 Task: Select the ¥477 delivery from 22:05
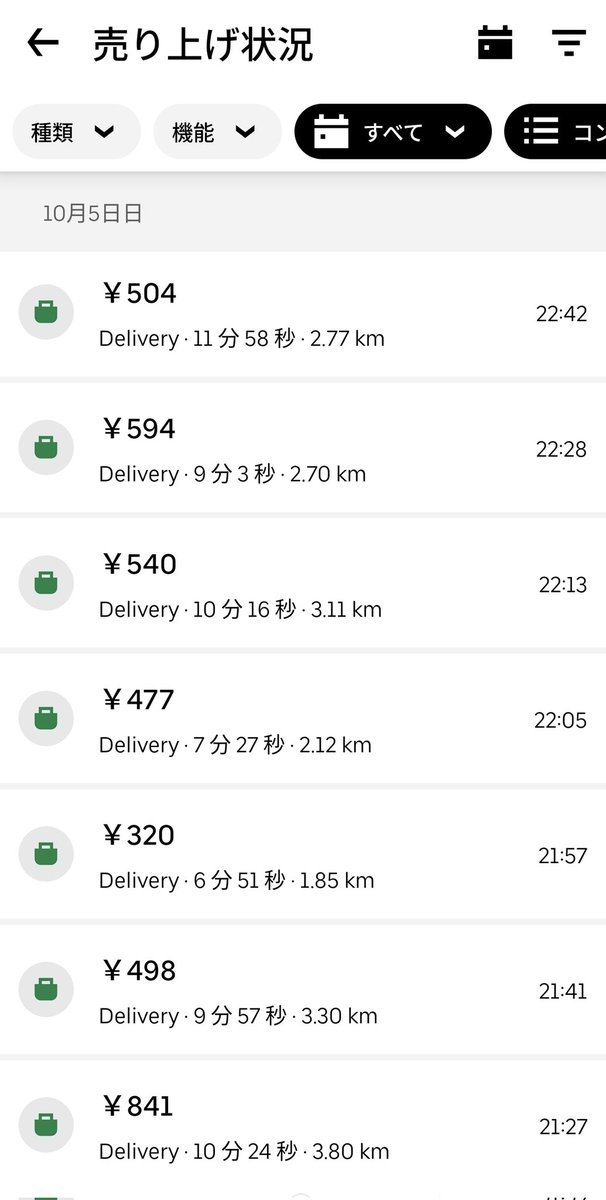click(x=303, y=720)
